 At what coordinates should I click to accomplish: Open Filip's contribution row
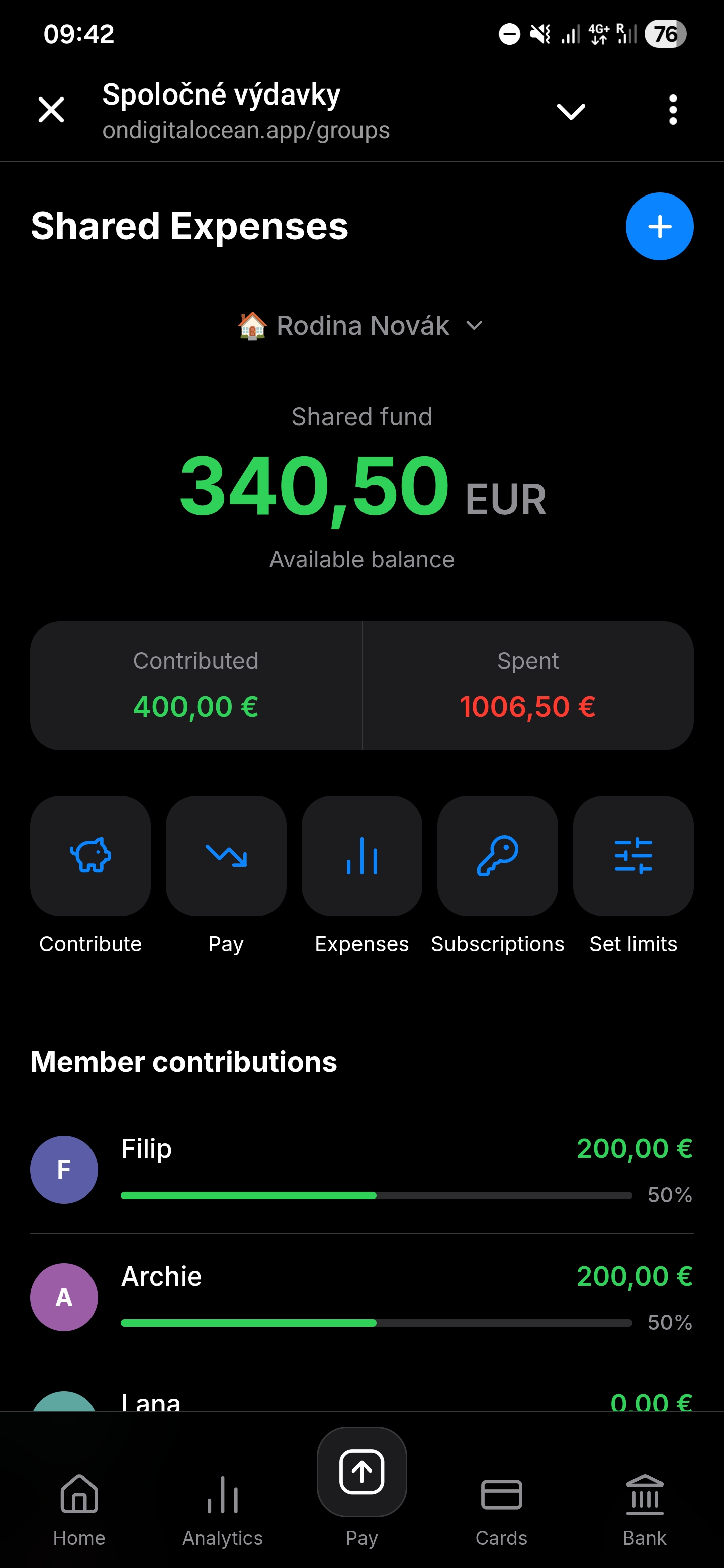361,1170
